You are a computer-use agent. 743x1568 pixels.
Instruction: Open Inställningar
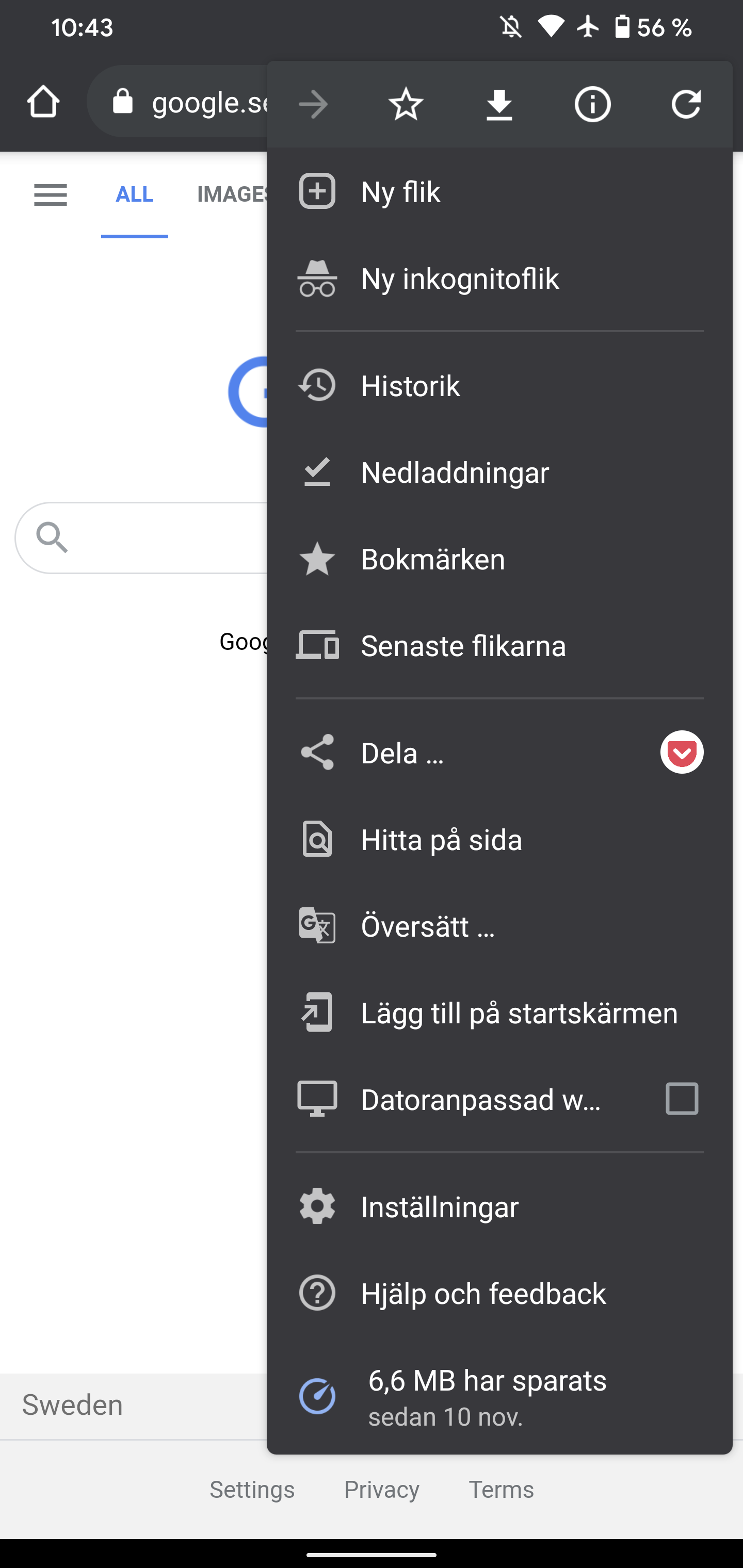point(499,1206)
